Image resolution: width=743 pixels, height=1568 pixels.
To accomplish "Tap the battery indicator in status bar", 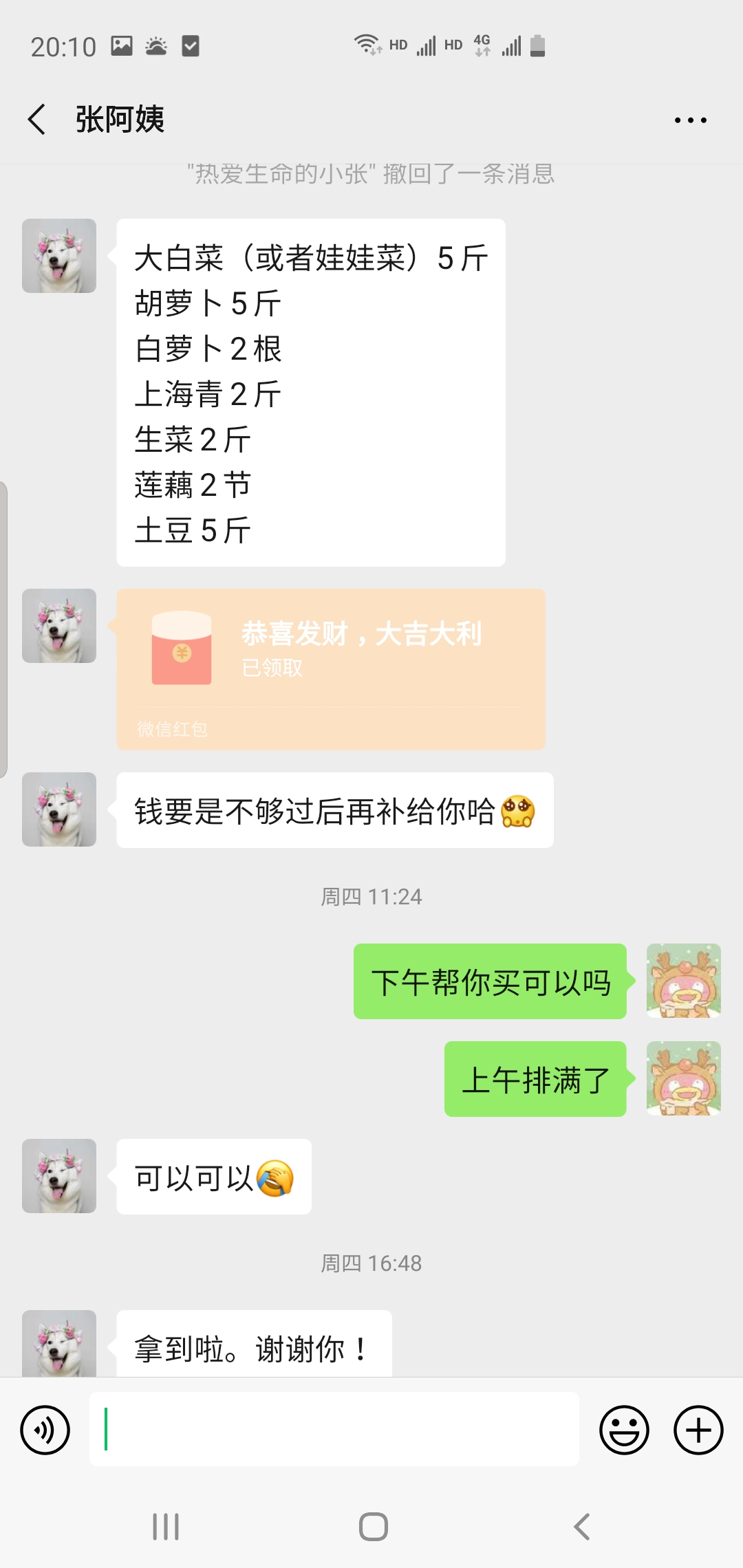I will pos(537,45).
